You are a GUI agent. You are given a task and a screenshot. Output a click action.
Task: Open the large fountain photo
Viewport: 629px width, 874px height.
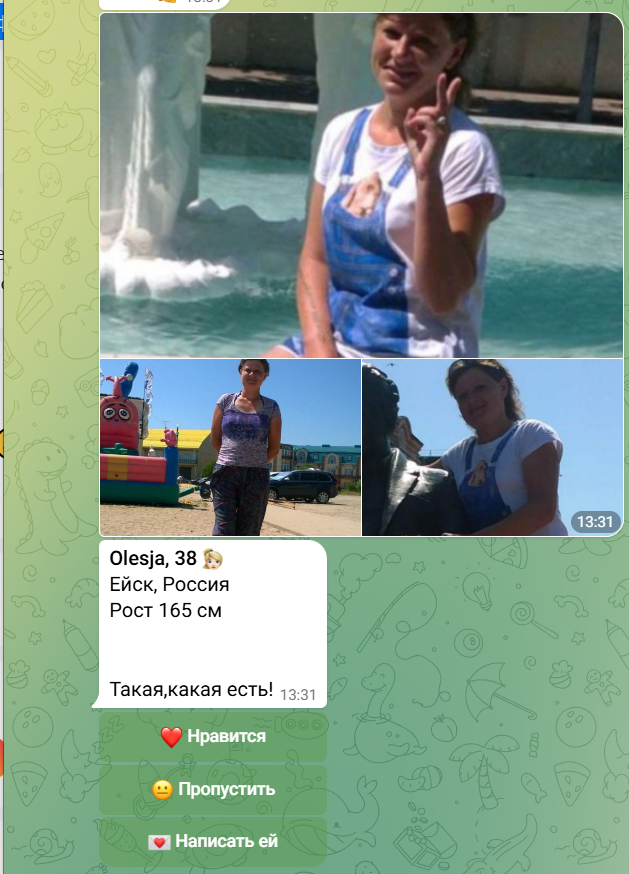[x=361, y=185]
